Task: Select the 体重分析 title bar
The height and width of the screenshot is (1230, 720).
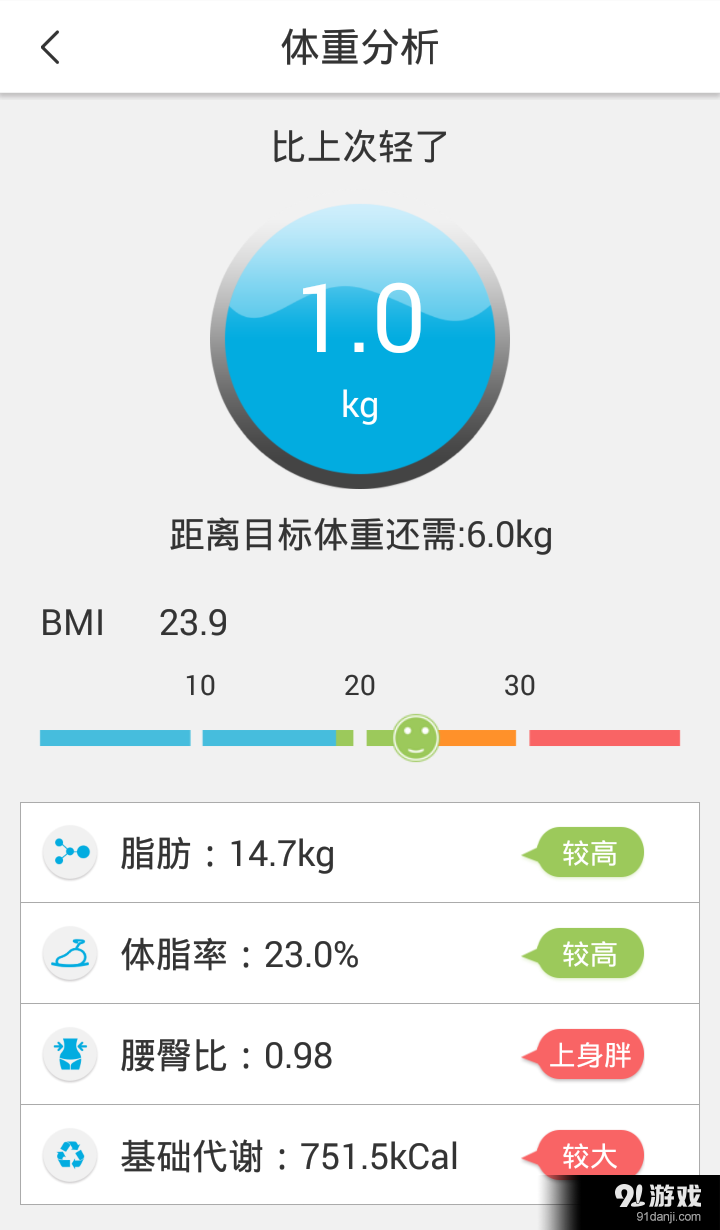Action: click(x=360, y=47)
